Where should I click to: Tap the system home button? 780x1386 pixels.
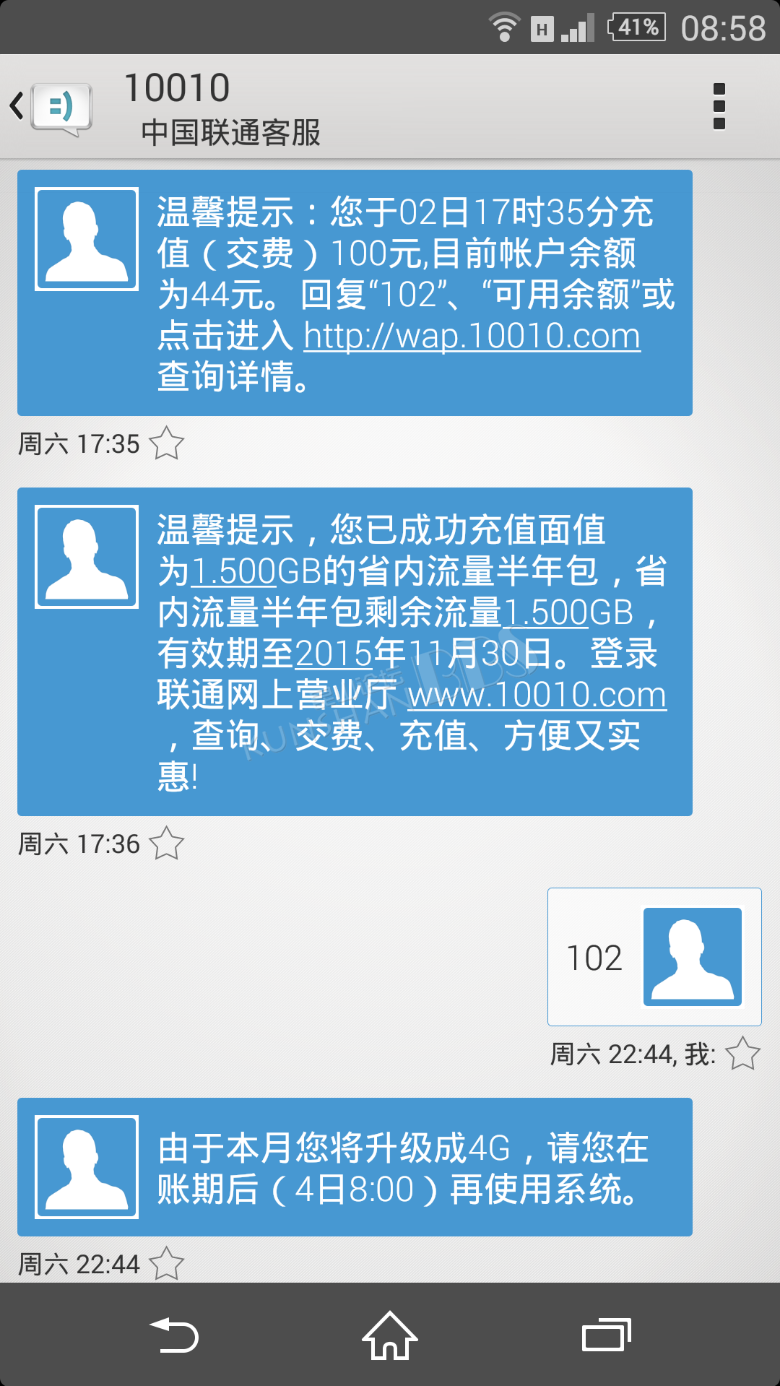[x=389, y=1335]
